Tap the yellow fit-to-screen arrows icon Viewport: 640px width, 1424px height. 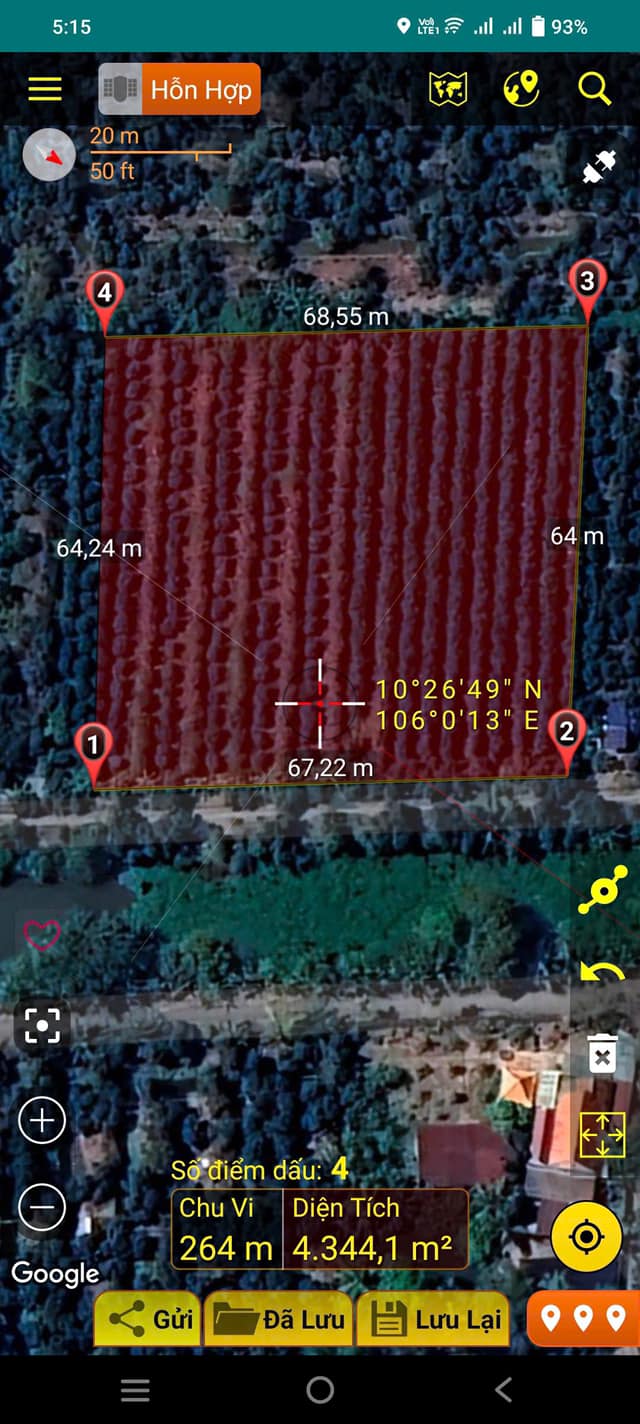click(x=602, y=1135)
